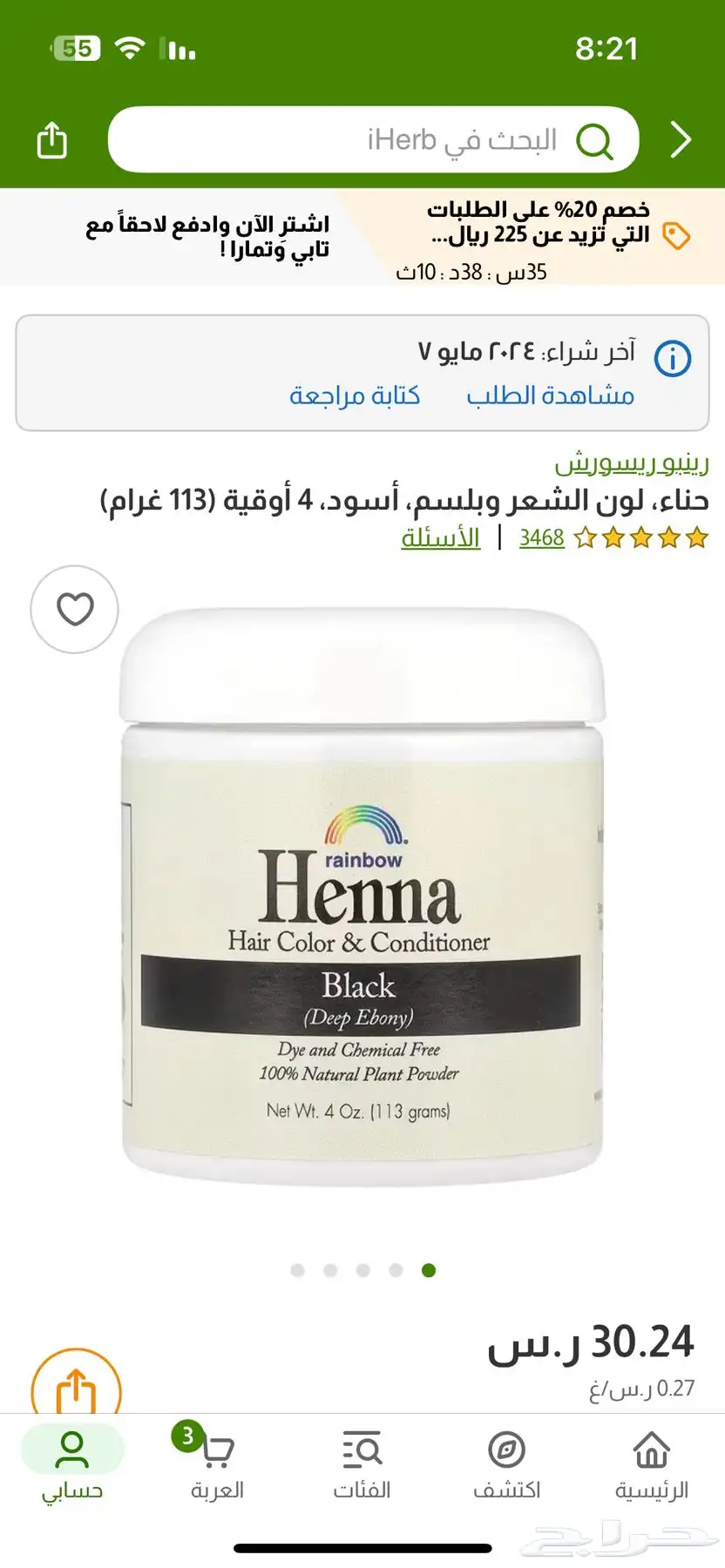Switch to اكتشف discover tab
The width and height of the screenshot is (725, 1568).
click(506, 1465)
